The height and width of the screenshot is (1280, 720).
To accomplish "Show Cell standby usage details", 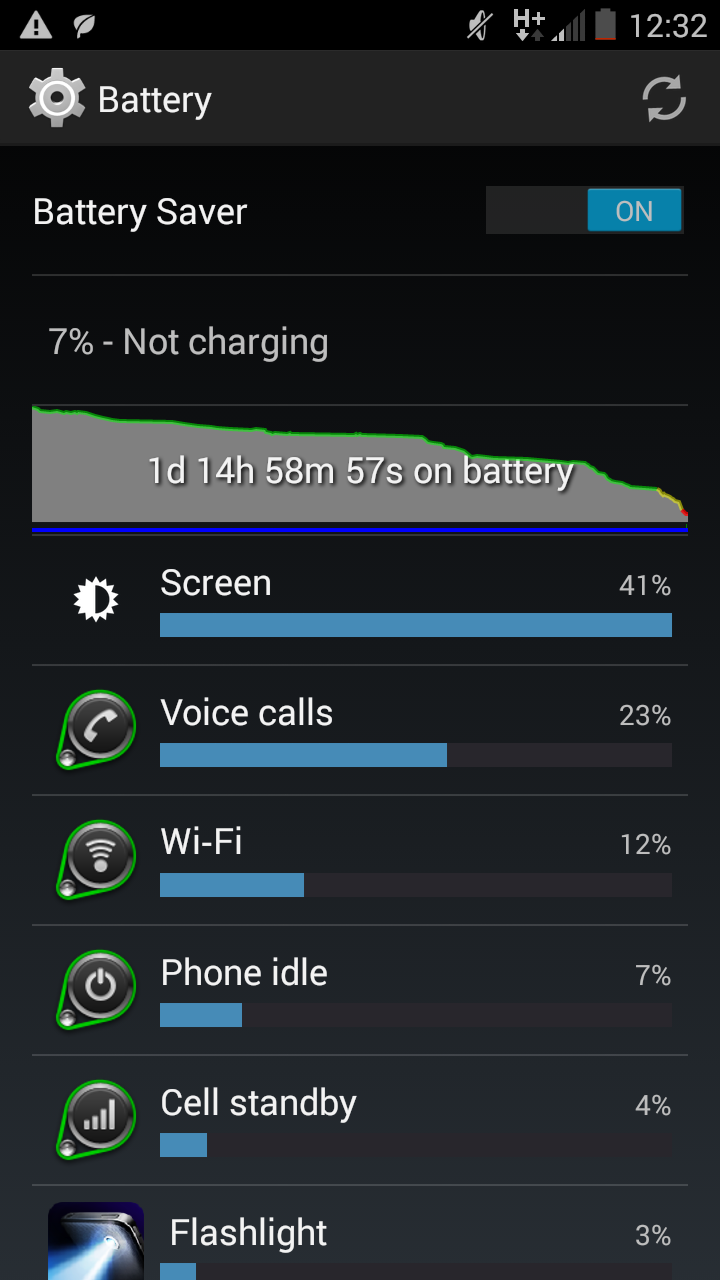I will click(x=360, y=1121).
